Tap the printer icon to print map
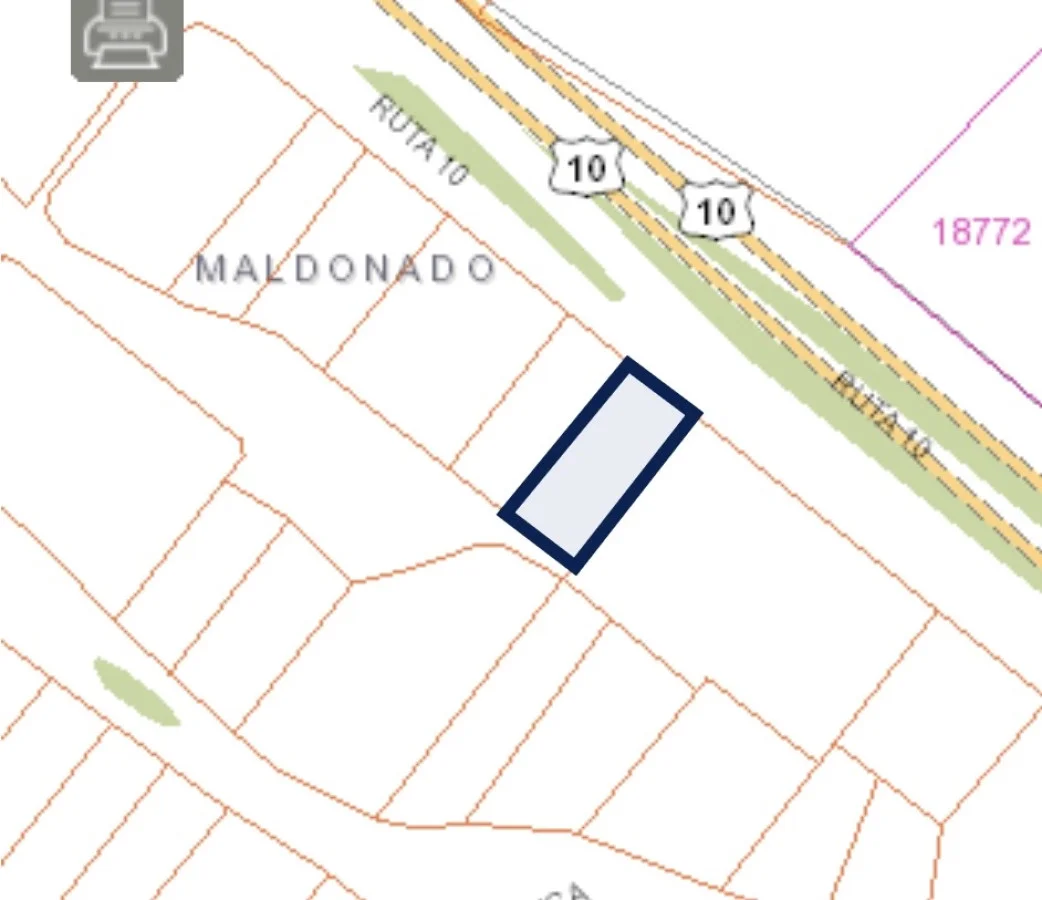The image size is (1042, 900). coord(127,36)
